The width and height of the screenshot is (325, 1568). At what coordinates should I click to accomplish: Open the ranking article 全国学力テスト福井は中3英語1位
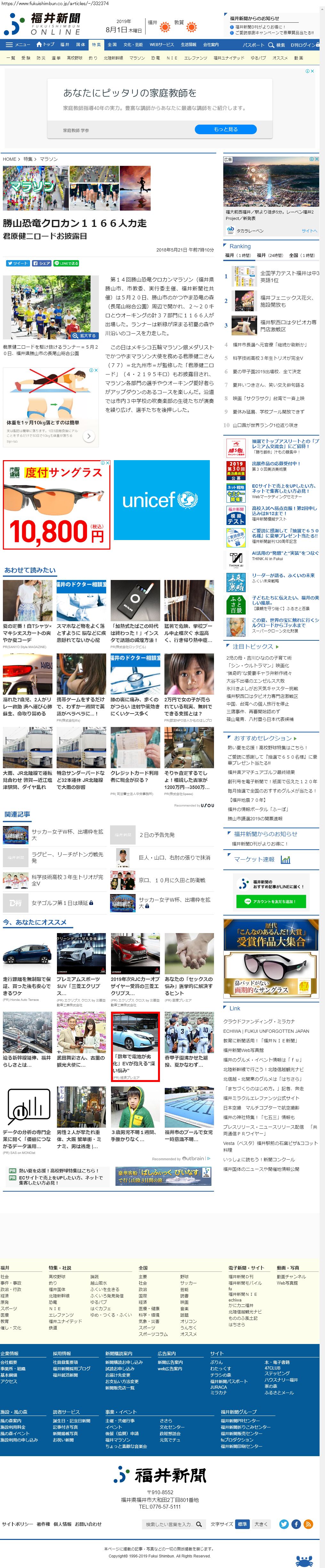[x=289, y=276]
